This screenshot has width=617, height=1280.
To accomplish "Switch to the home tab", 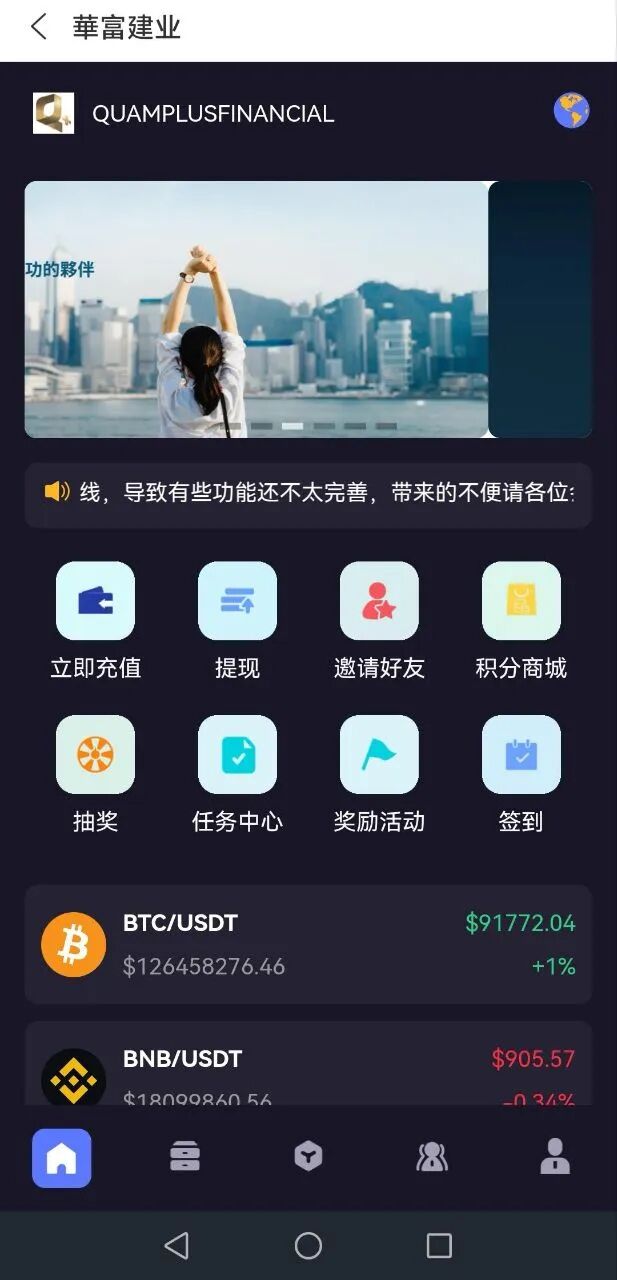I will [62, 1157].
